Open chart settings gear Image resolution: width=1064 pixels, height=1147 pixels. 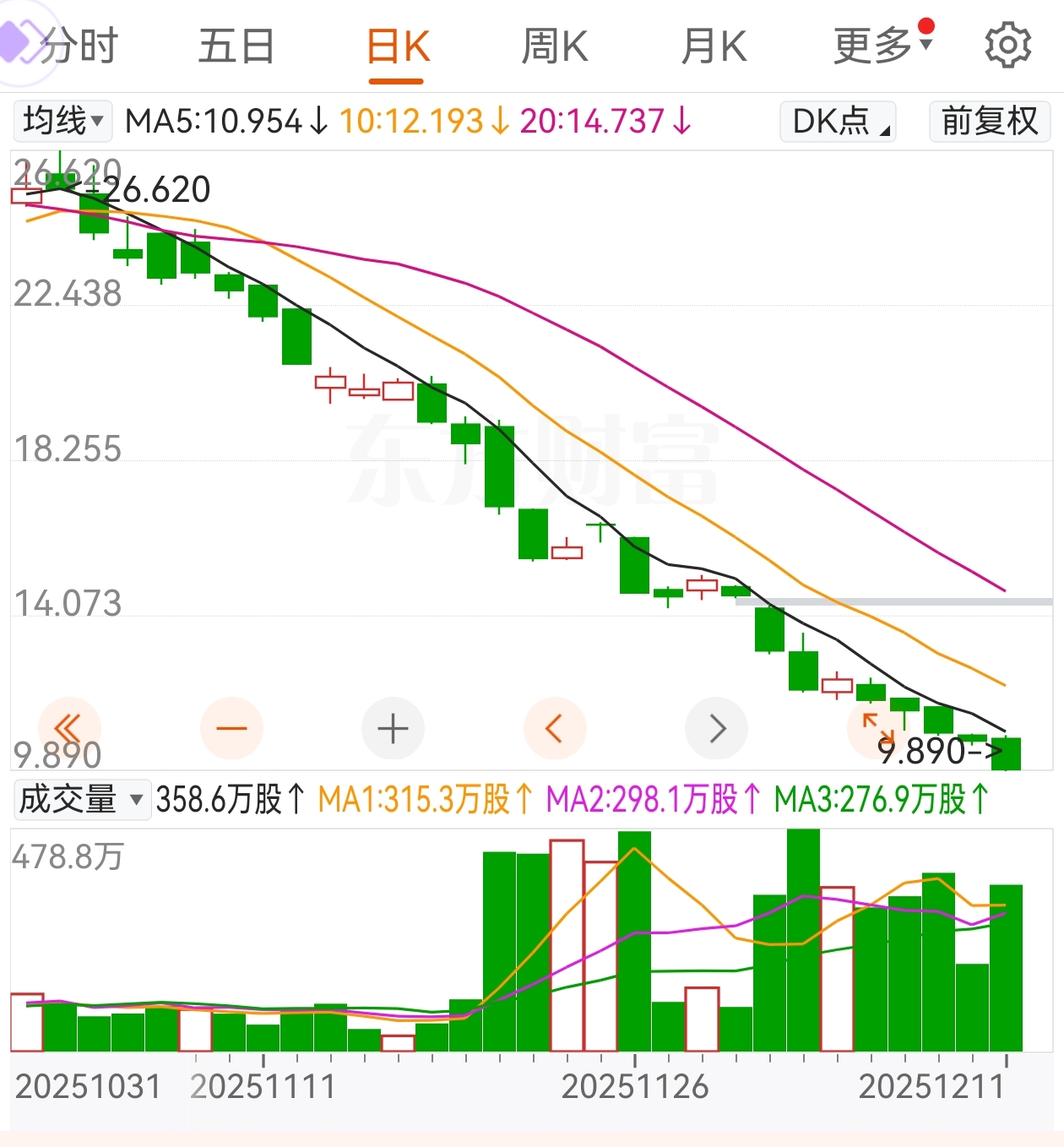1007,46
